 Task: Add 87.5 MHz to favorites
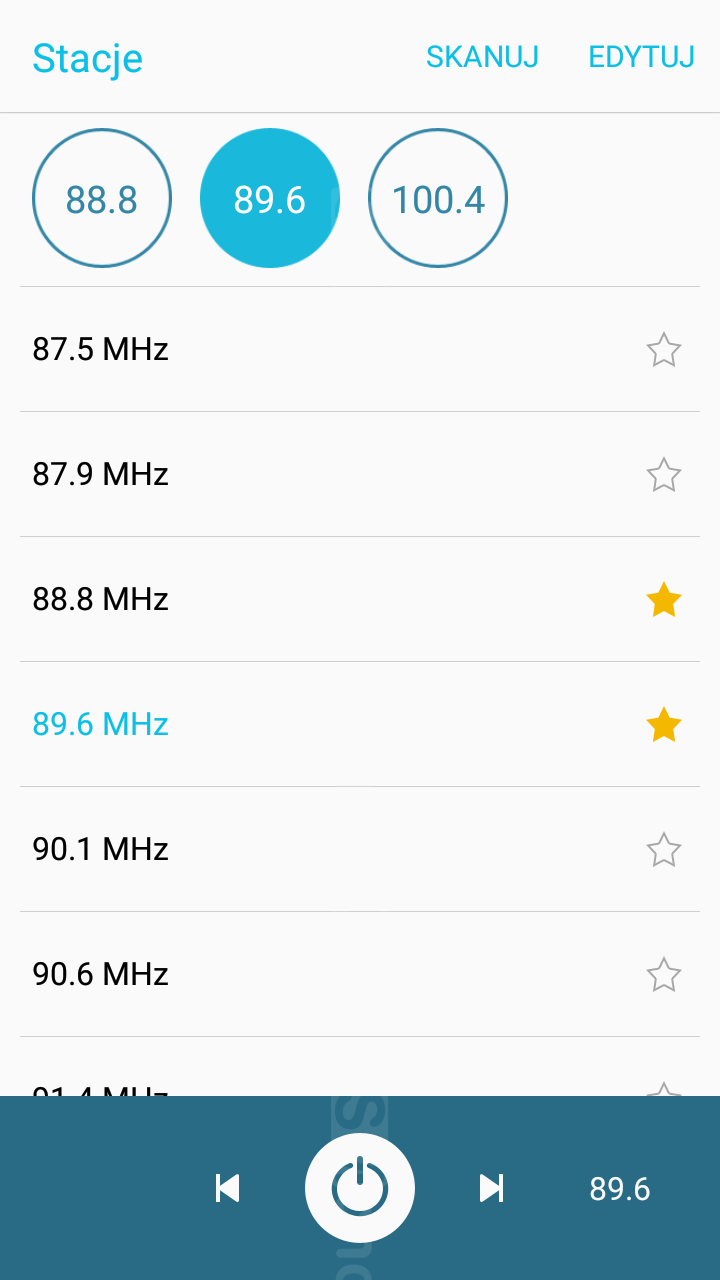[x=664, y=350]
